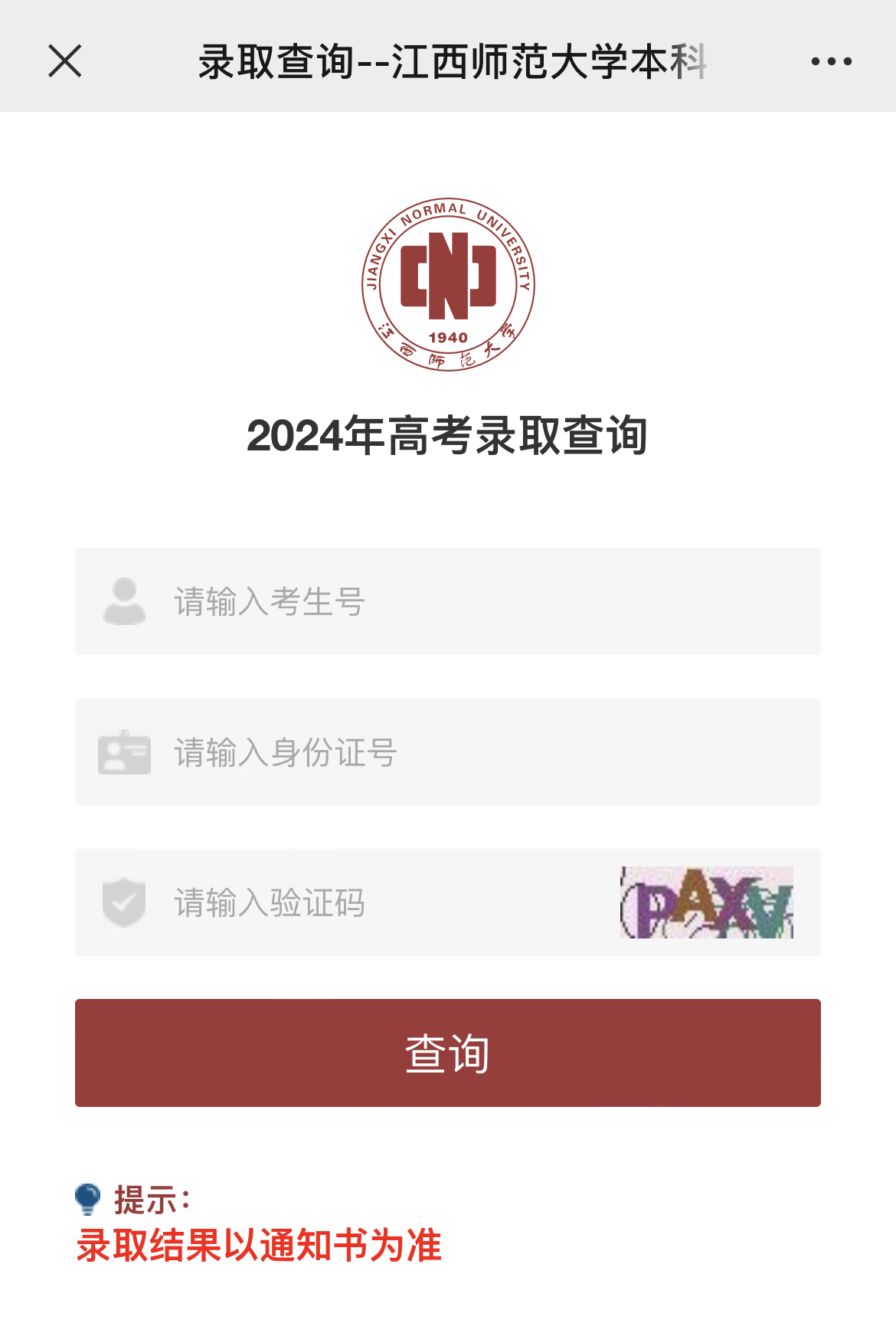Image resolution: width=896 pixels, height=1323 pixels.
Task: Close the admission query webpage
Action: [64, 61]
